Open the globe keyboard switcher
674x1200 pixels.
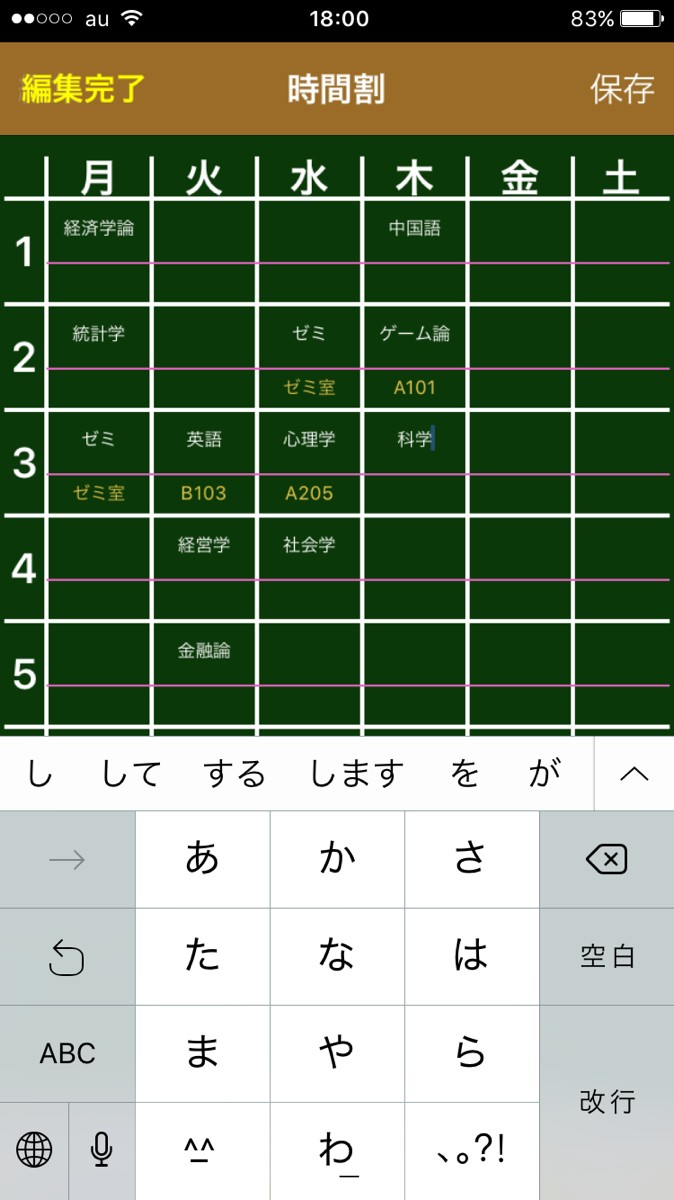click(34, 1151)
